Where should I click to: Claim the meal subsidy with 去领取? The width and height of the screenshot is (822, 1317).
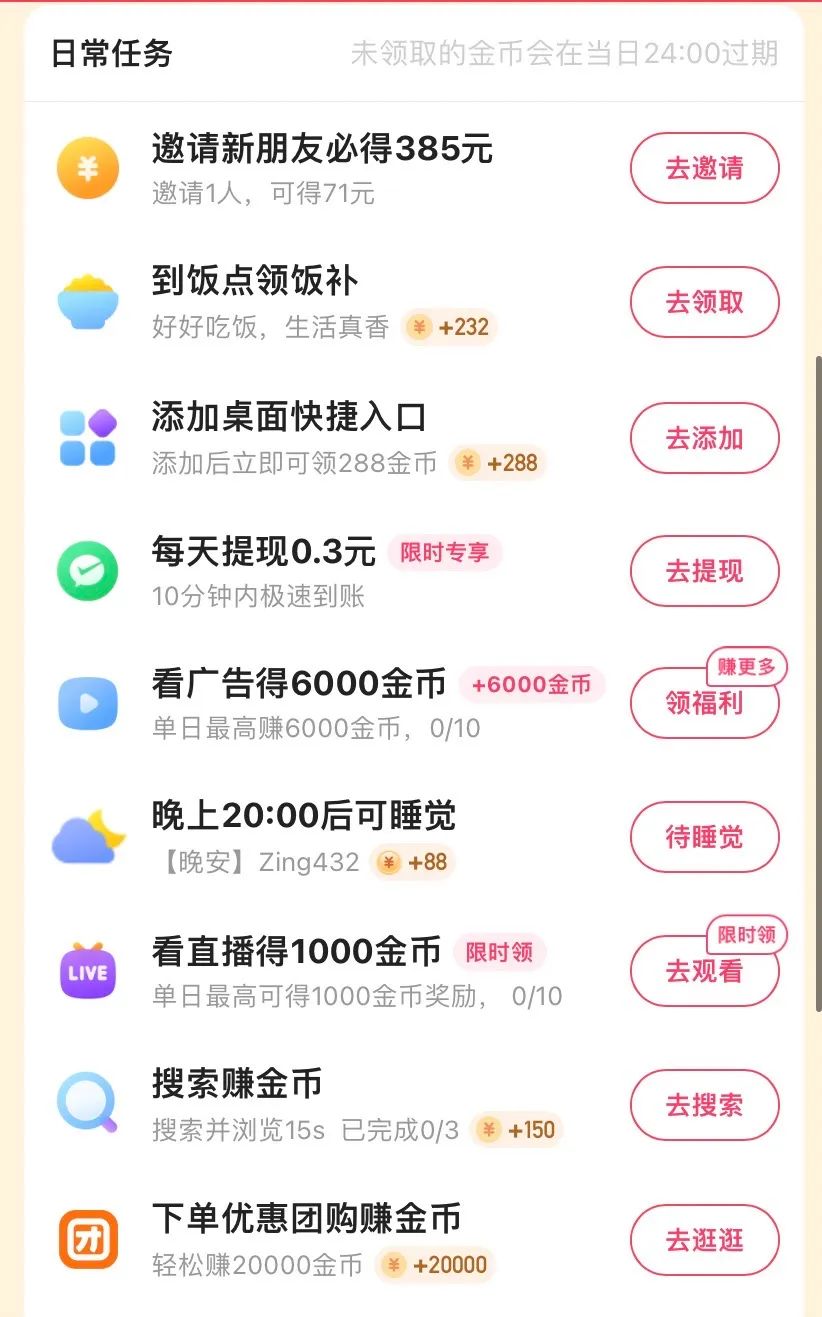point(704,302)
